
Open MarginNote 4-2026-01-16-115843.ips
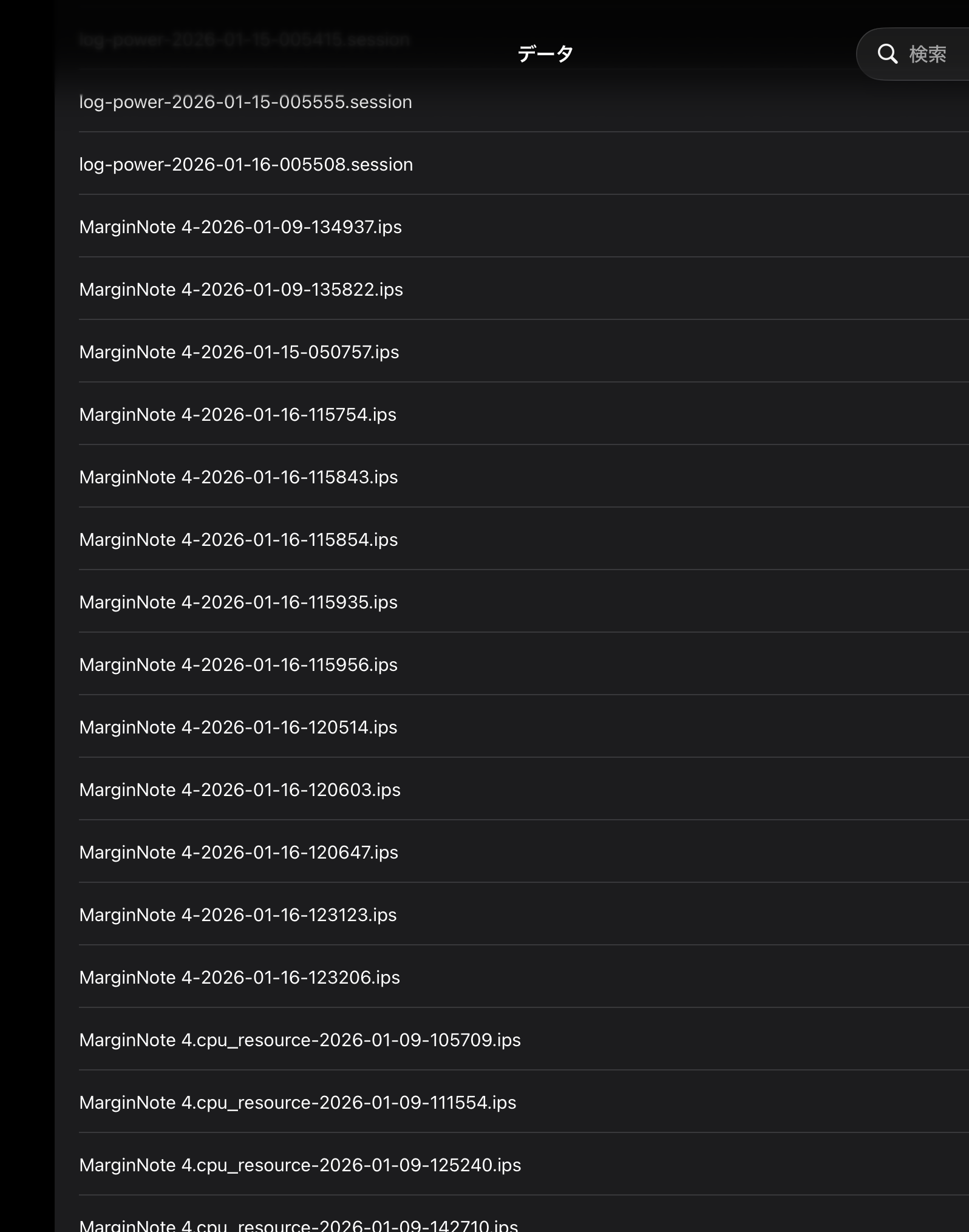(x=239, y=477)
